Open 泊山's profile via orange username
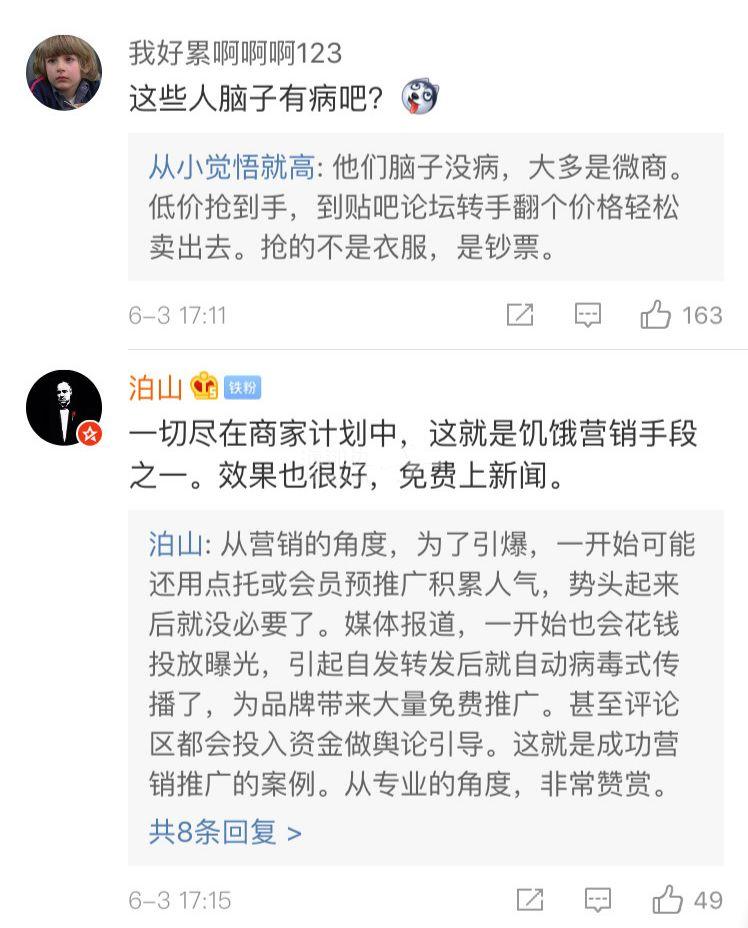The image size is (748, 928). coord(155,388)
